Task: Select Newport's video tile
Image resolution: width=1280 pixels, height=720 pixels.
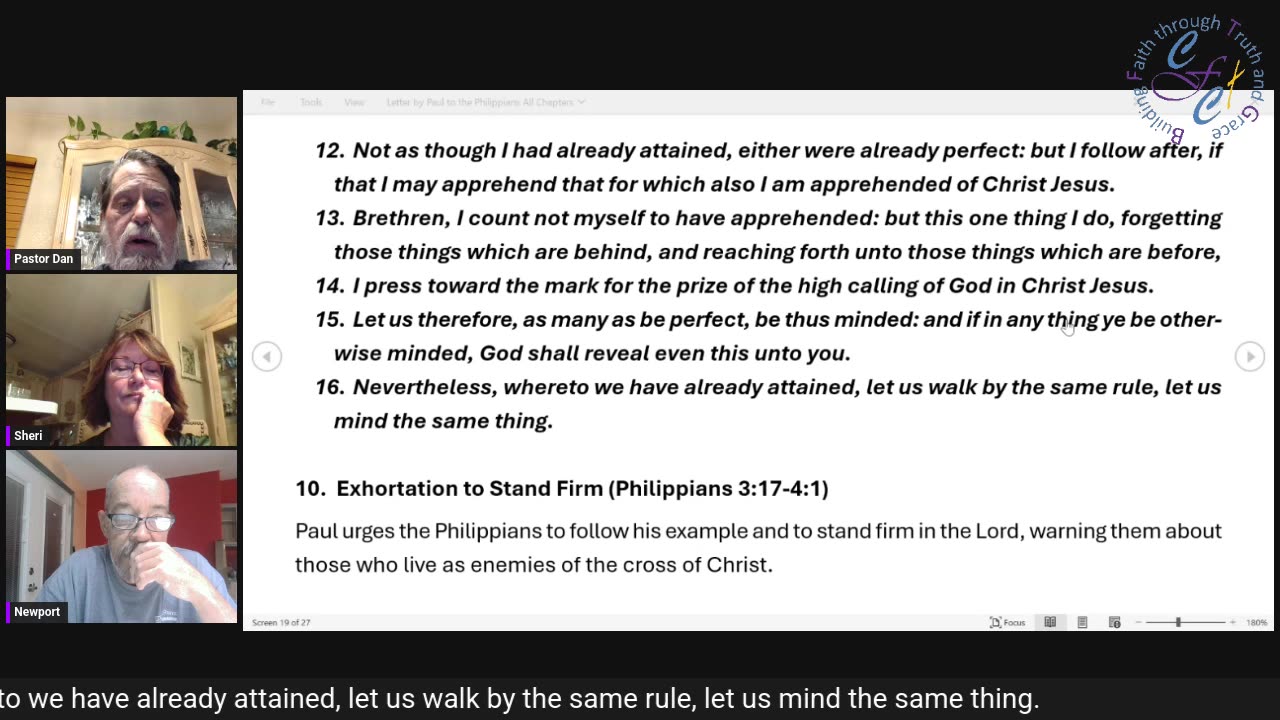Action: coord(121,536)
